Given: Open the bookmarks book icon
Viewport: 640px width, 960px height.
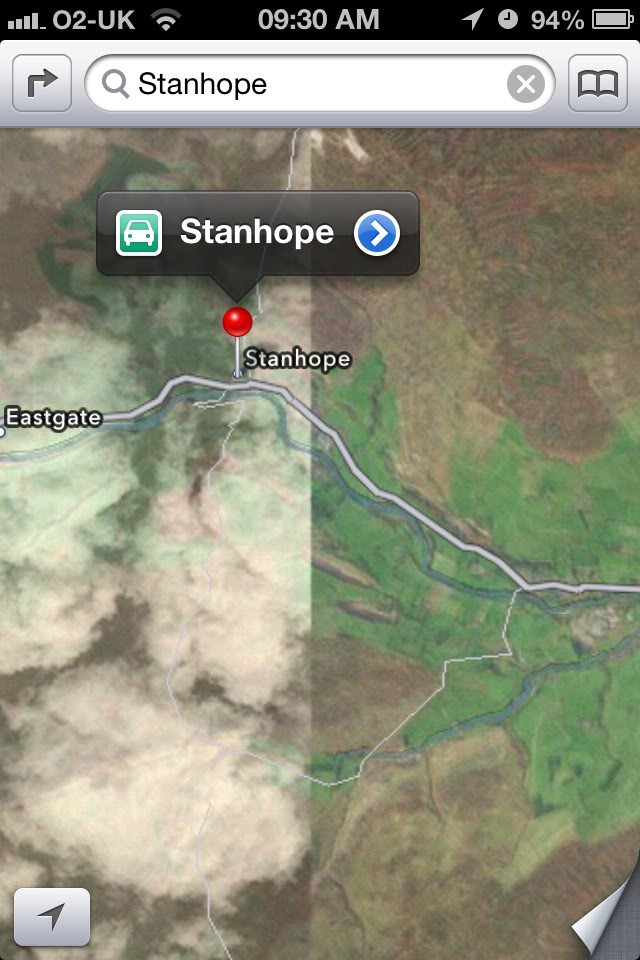Looking at the screenshot, I should pos(598,85).
